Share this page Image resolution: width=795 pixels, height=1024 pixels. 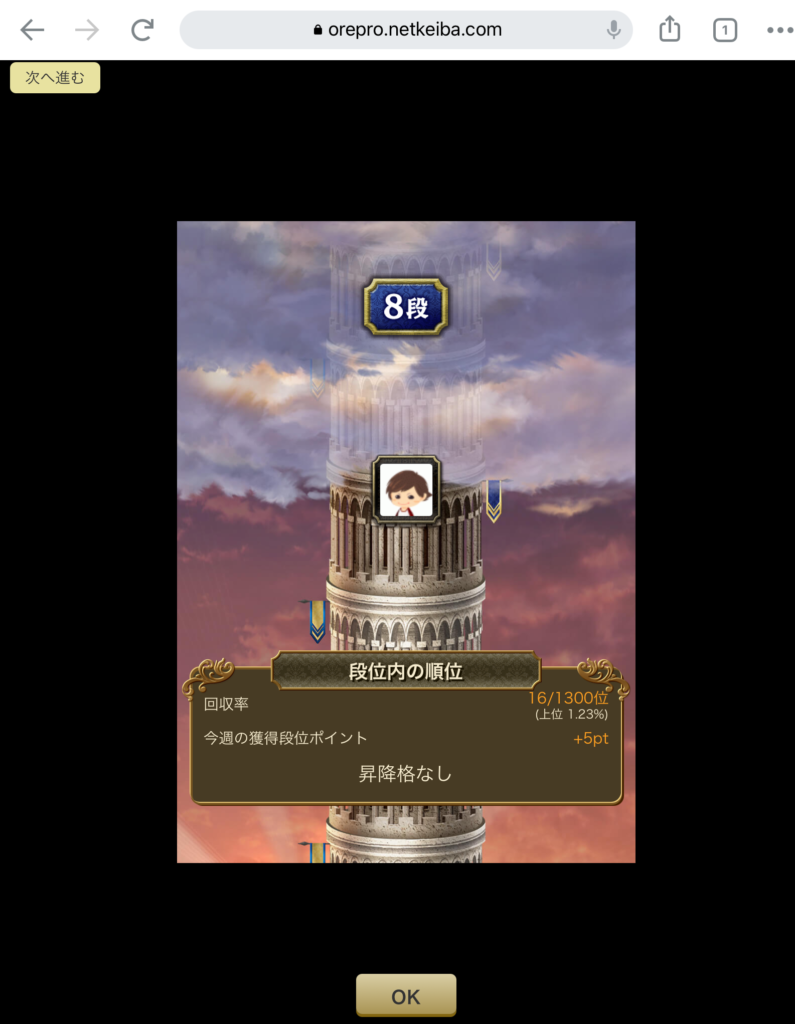670,30
